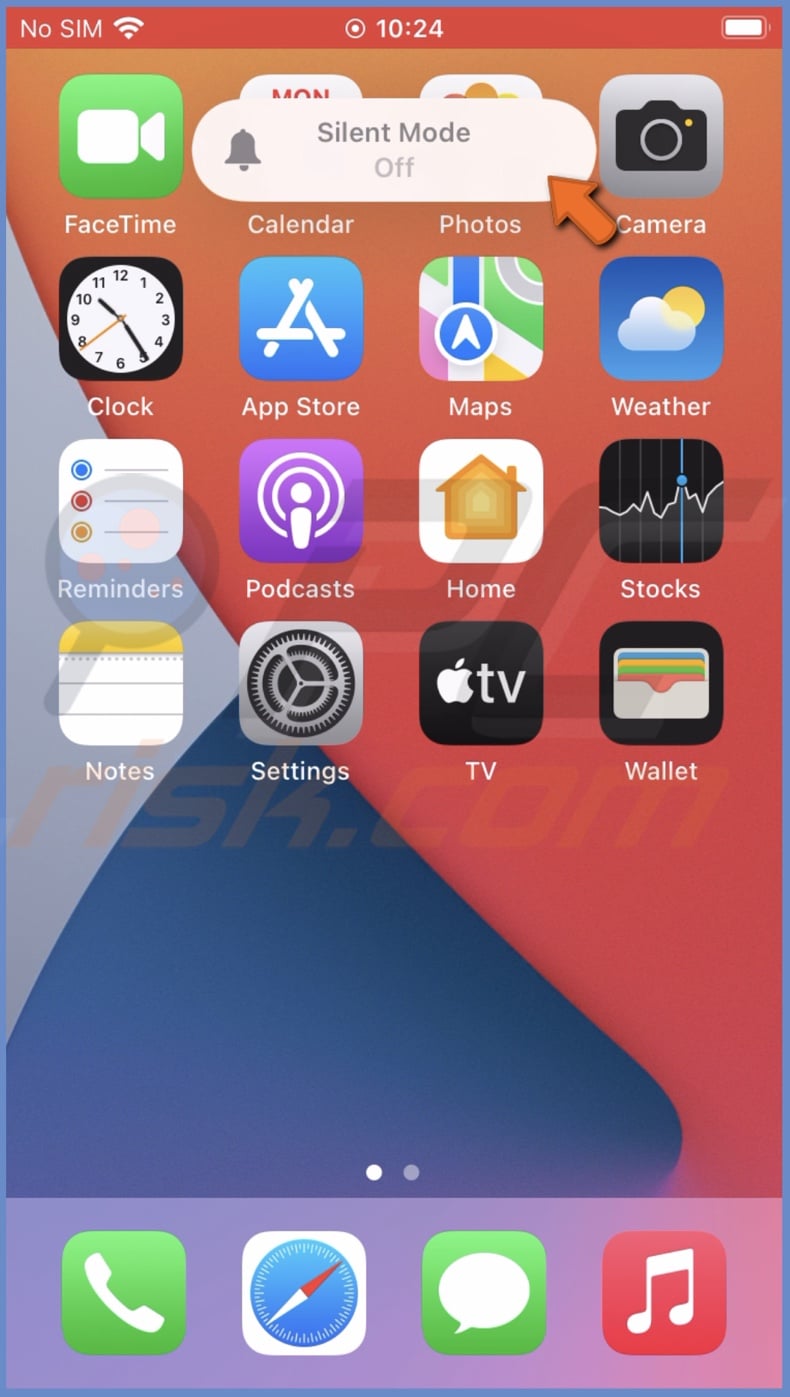
Task: Launch the Podcasts app
Action: click(300, 500)
